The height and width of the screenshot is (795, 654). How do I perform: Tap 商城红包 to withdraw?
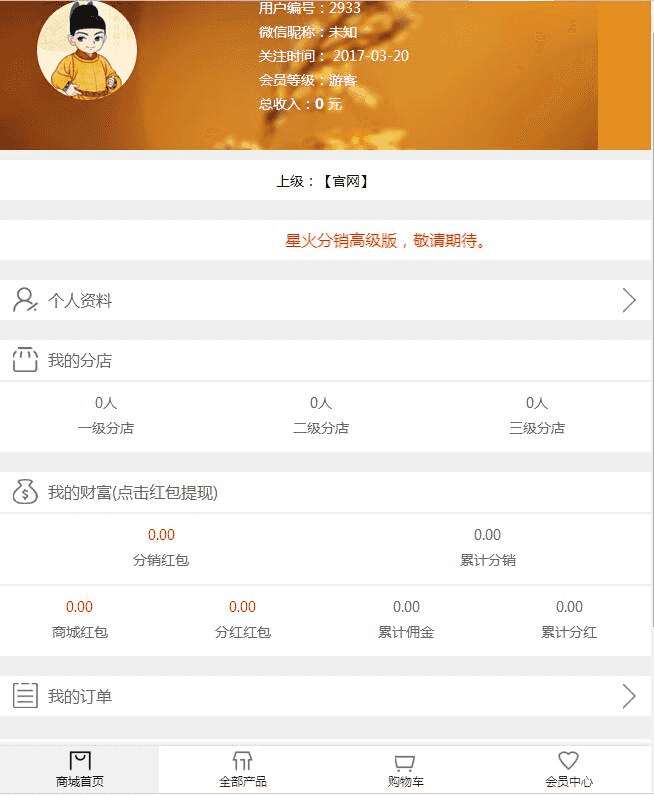tap(80, 619)
